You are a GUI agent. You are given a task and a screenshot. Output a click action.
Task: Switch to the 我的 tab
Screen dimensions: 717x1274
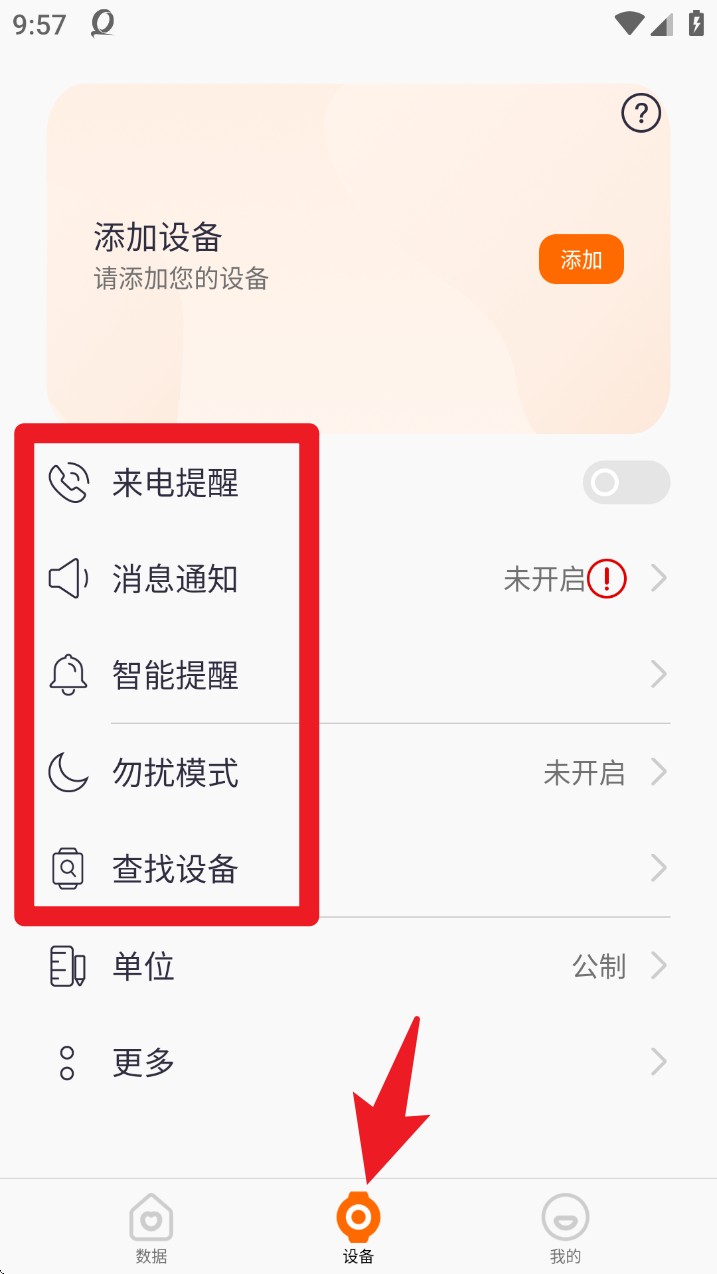(x=565, y=1228)
